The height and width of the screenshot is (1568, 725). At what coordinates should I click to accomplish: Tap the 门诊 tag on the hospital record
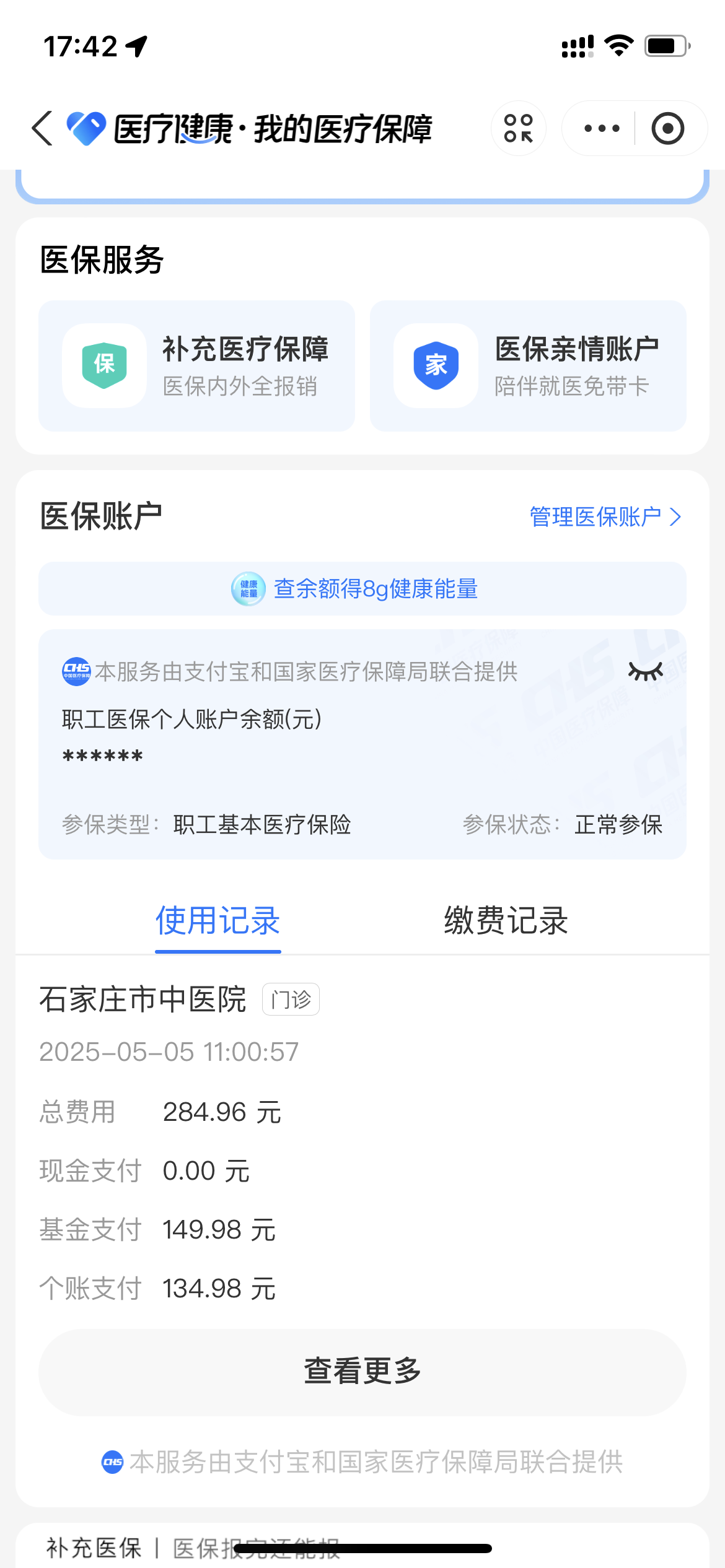291,998
